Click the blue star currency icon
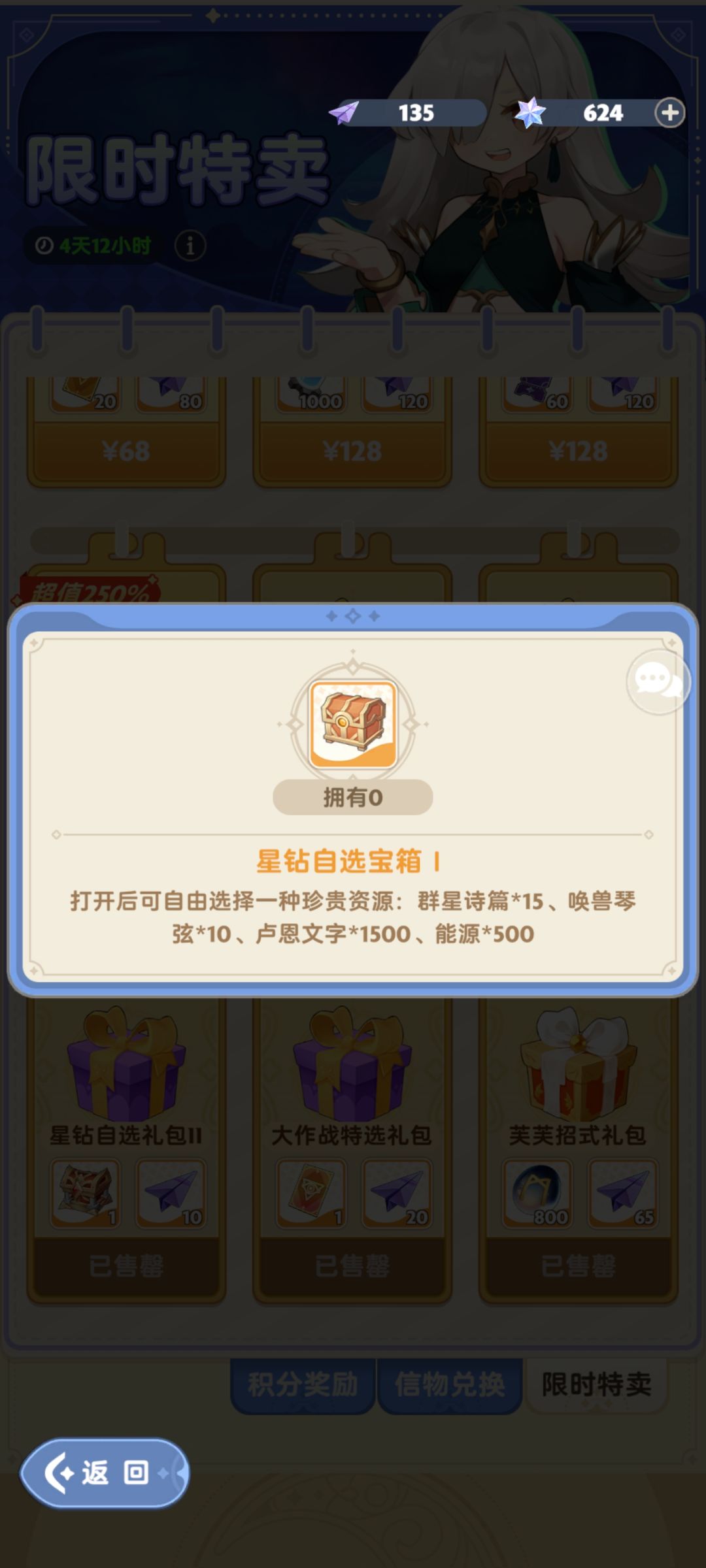The height and width of the screenshot is (1568, 706). point(533,112)
